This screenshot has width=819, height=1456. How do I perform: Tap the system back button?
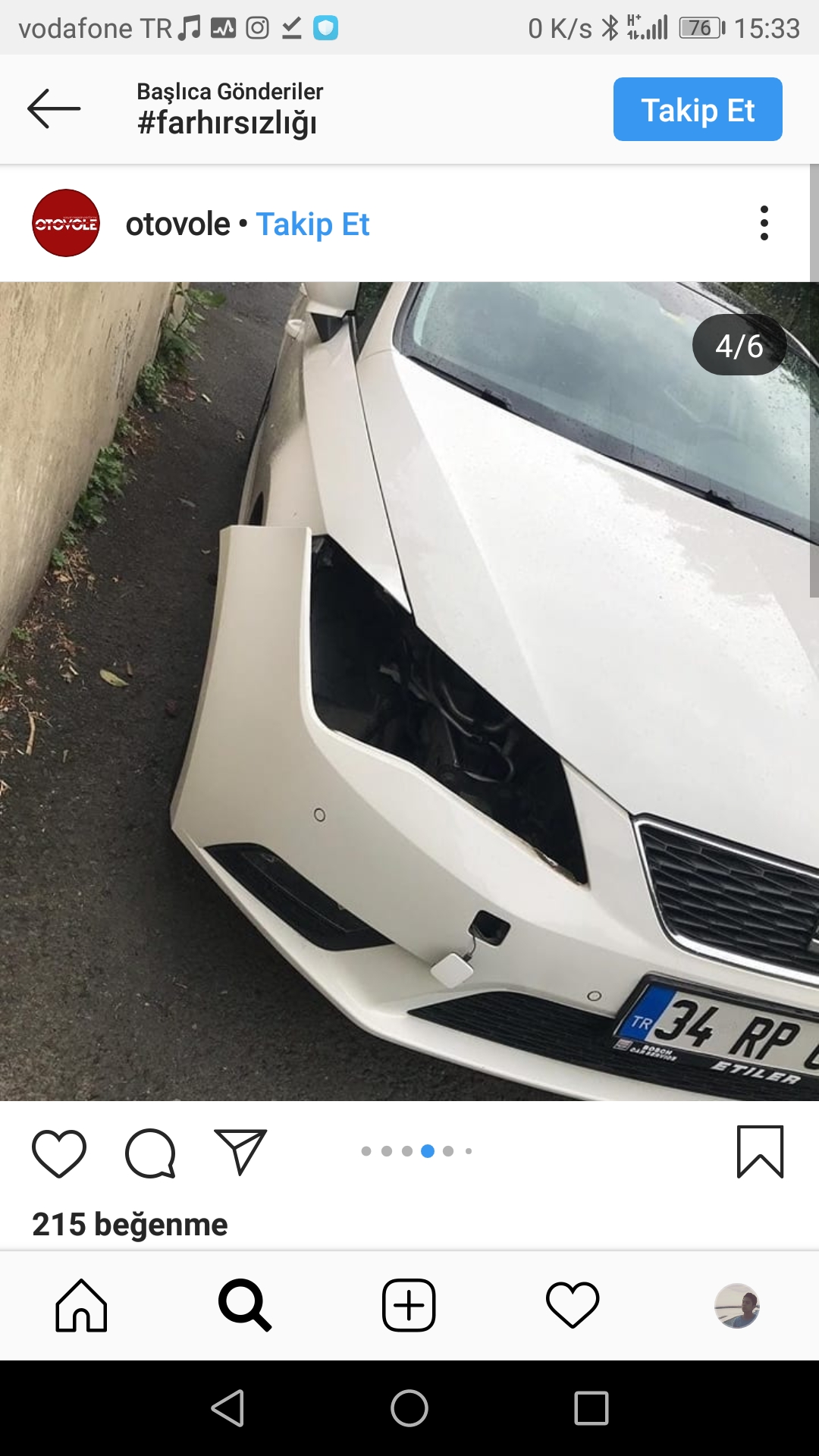[227, 1408]
